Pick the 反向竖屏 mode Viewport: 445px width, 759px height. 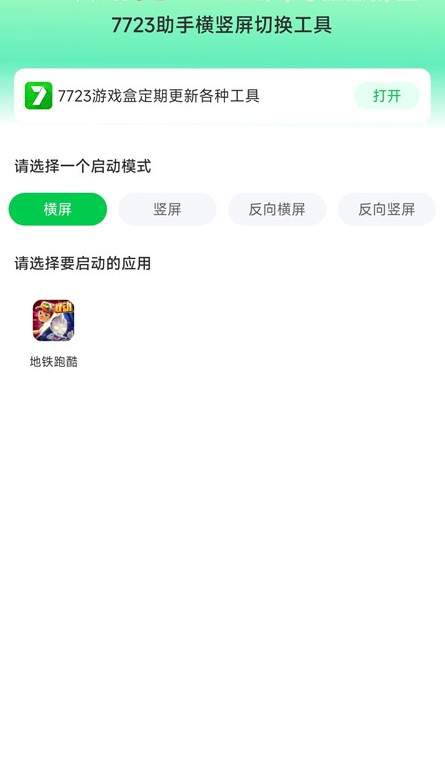(x=386, y=209)
